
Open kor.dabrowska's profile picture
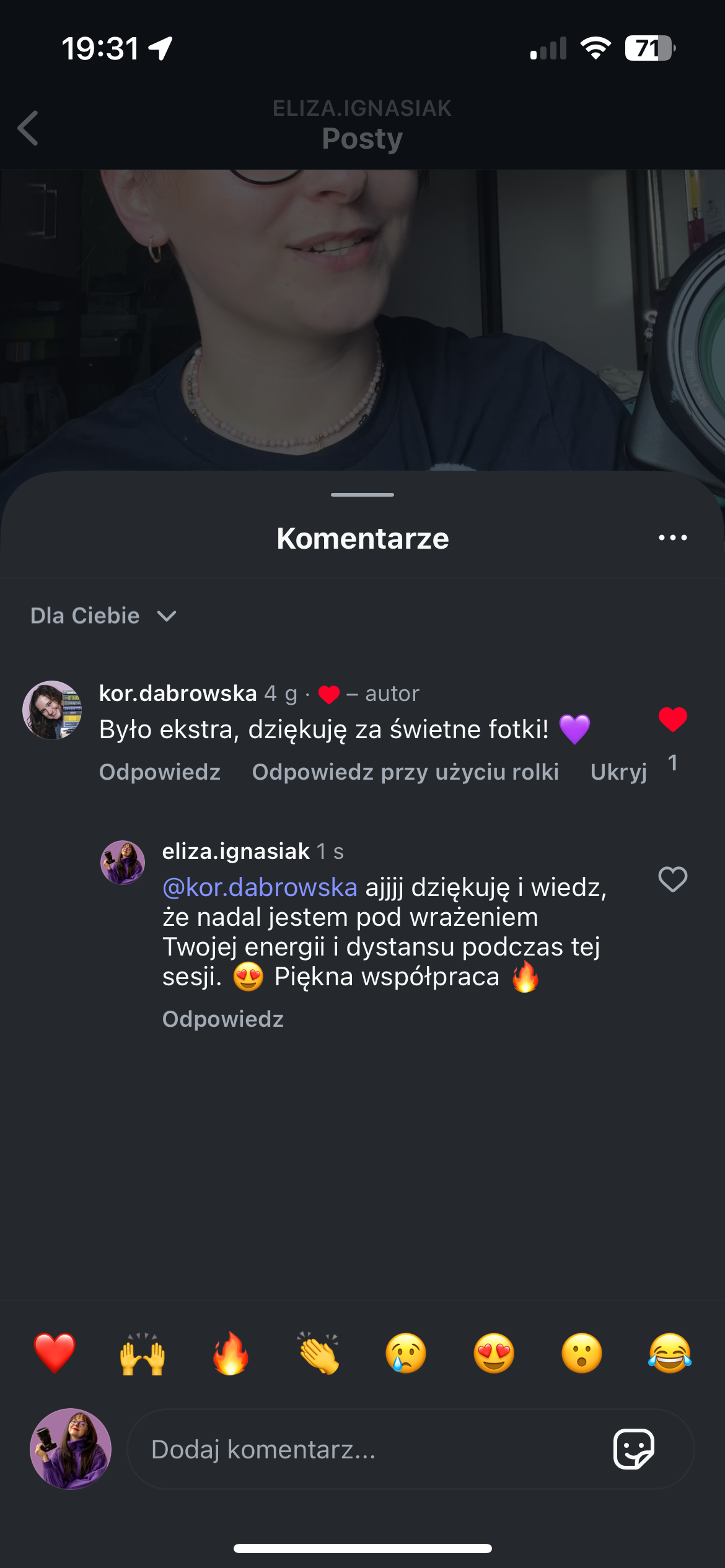53,710
